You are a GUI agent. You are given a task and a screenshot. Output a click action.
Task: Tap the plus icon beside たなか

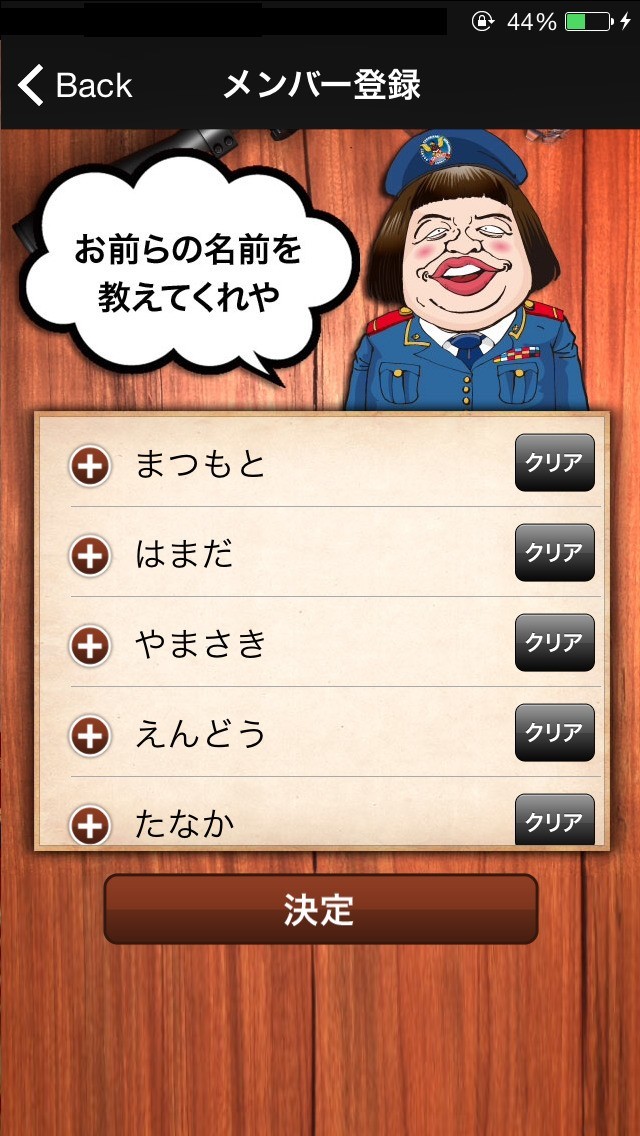click(x=90, y=825)
